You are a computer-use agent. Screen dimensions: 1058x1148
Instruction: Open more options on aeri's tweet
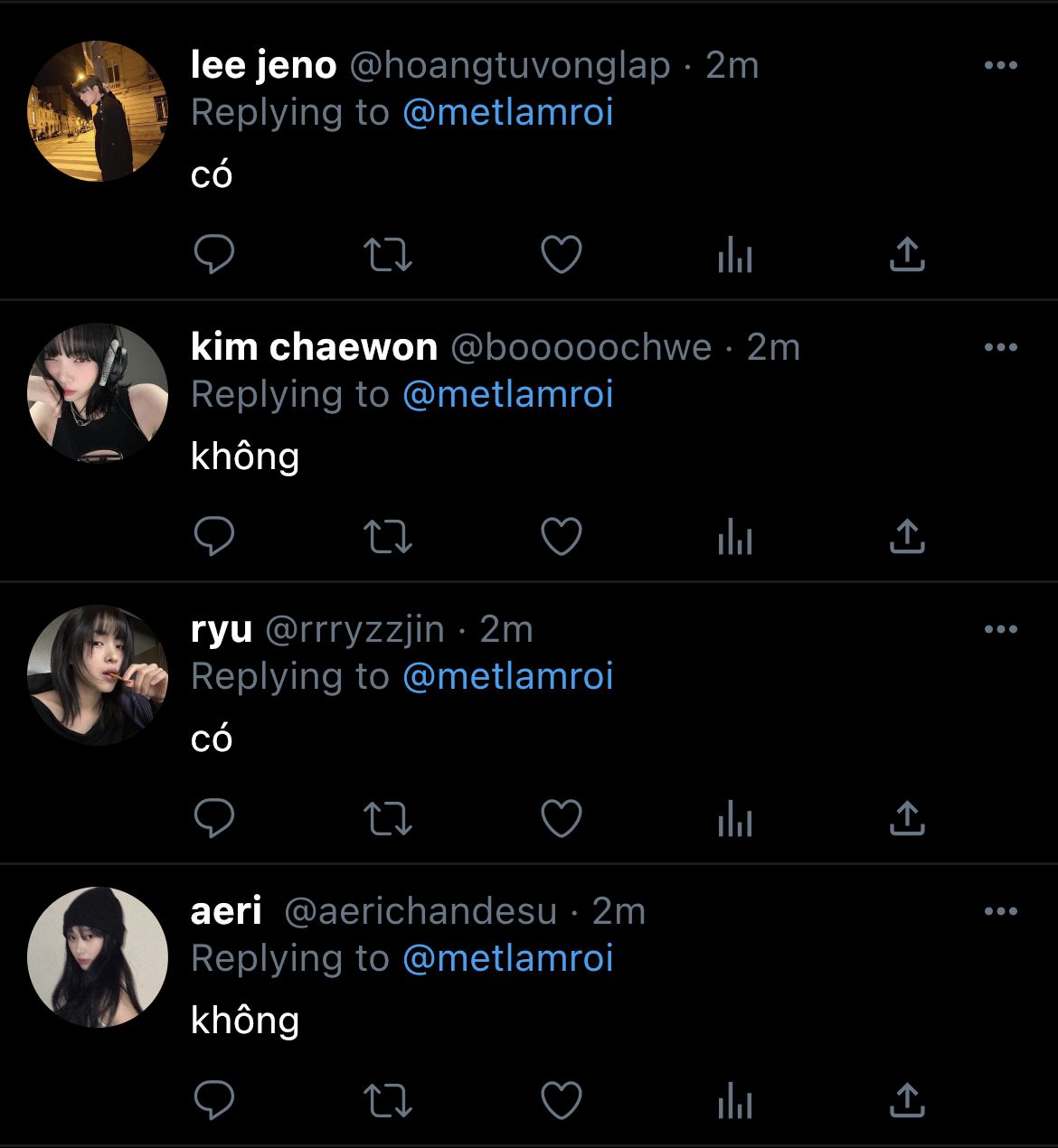coord(1000,911)
